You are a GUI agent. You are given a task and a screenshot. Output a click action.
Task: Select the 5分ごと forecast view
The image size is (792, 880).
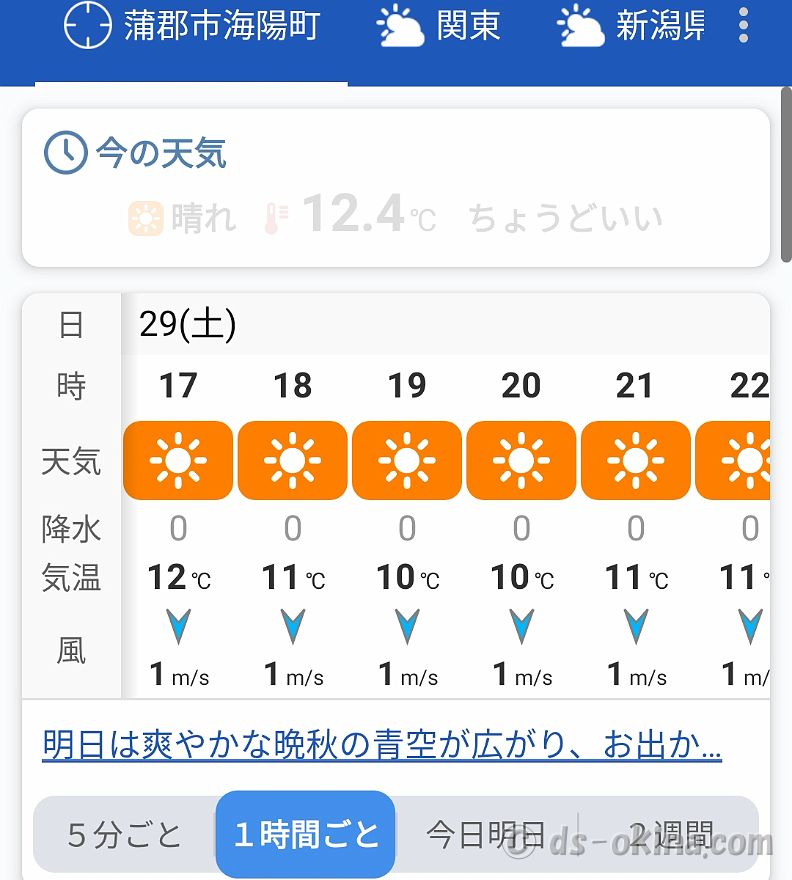[x=125, y=833]
